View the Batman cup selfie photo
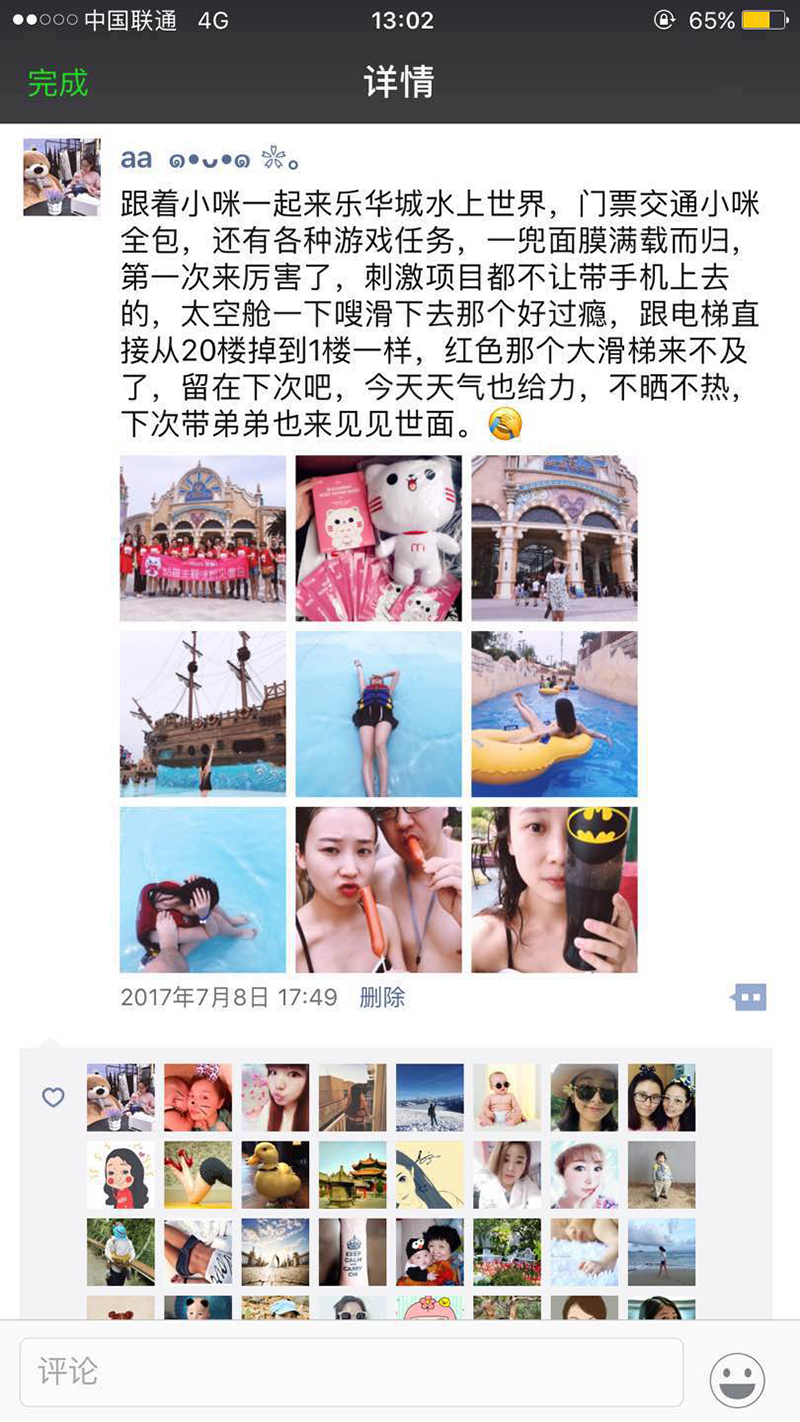Viewport: 800px width, 1422px height. [x=554, y=889]
